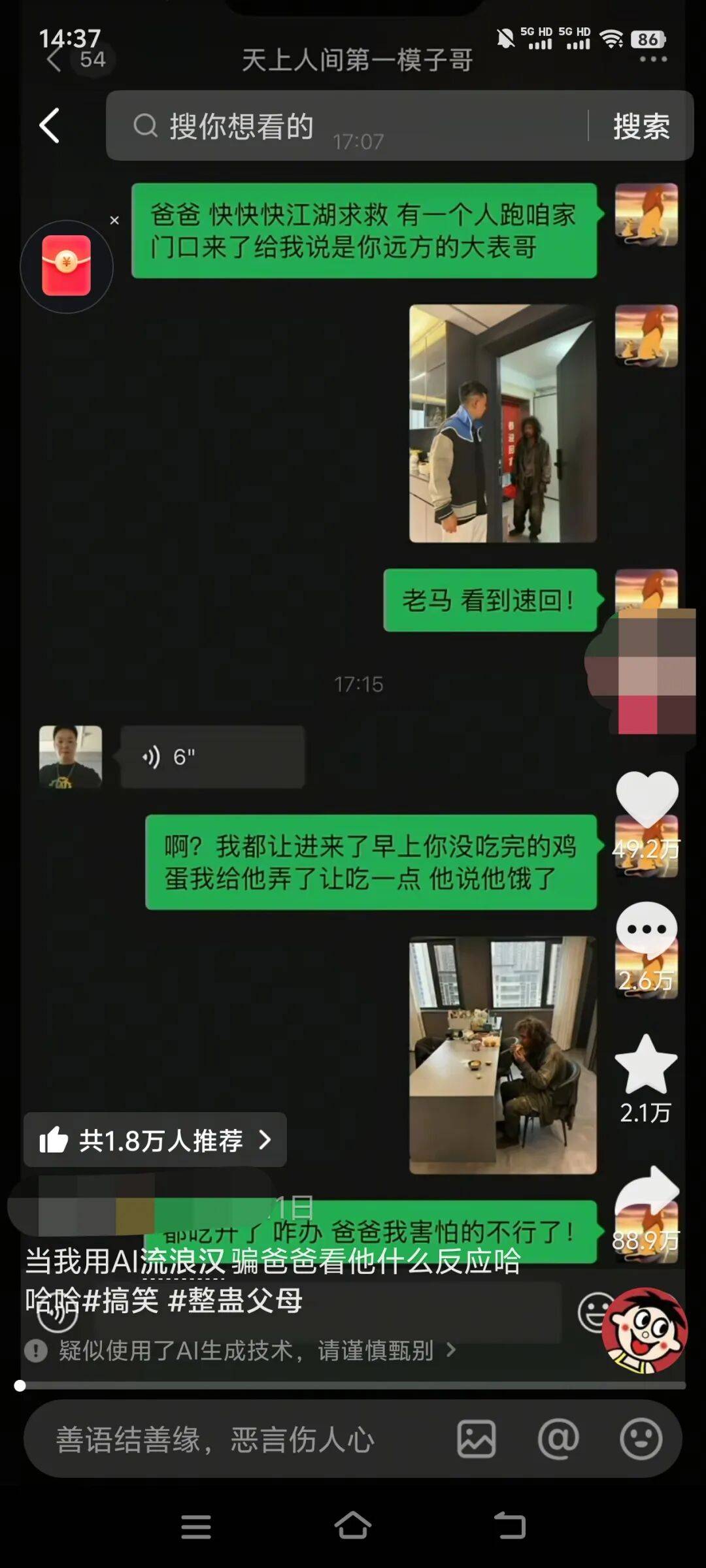Open the author's blurred profile avatar
Screen dimensions: 706x1568
[x=644, y=670]
